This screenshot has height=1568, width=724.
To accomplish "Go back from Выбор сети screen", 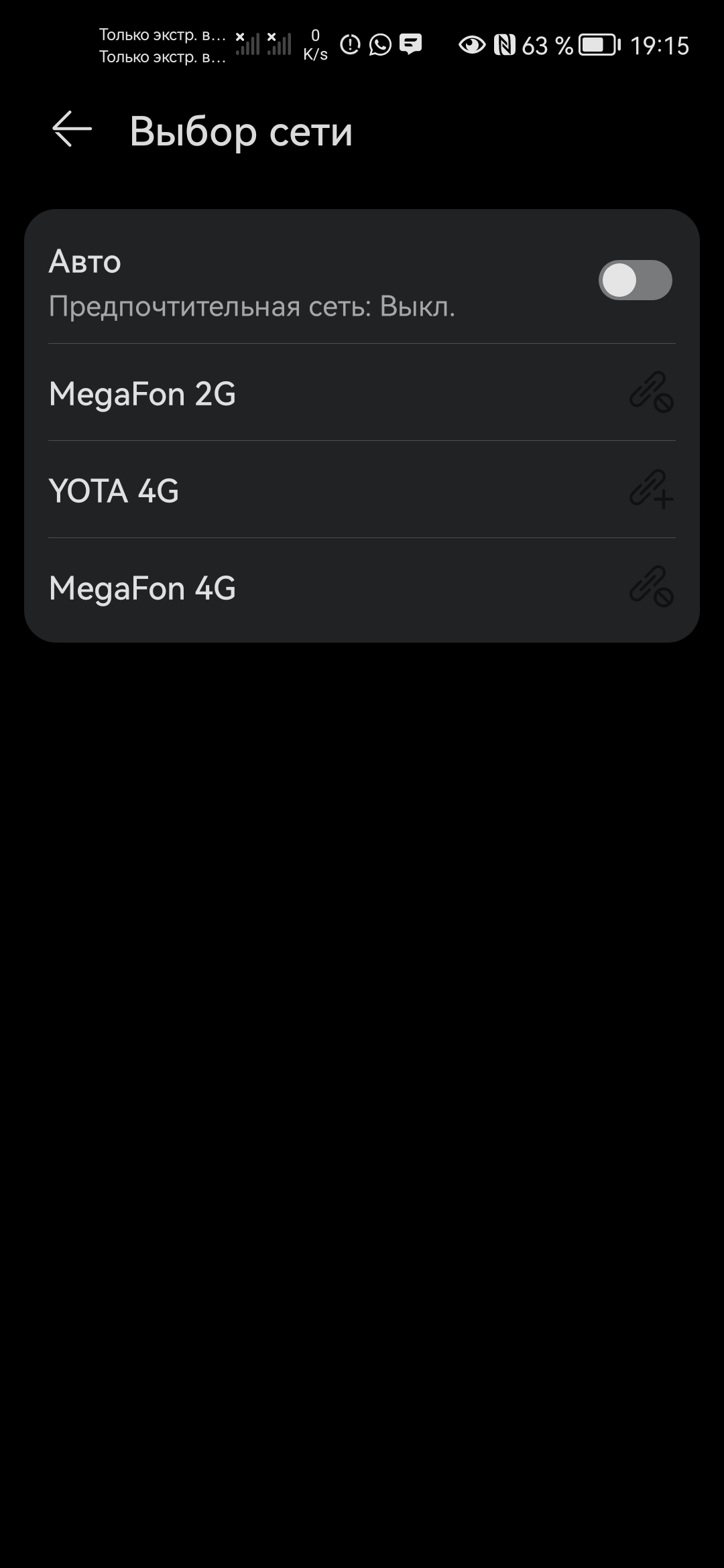I will (x=72, y=129).
